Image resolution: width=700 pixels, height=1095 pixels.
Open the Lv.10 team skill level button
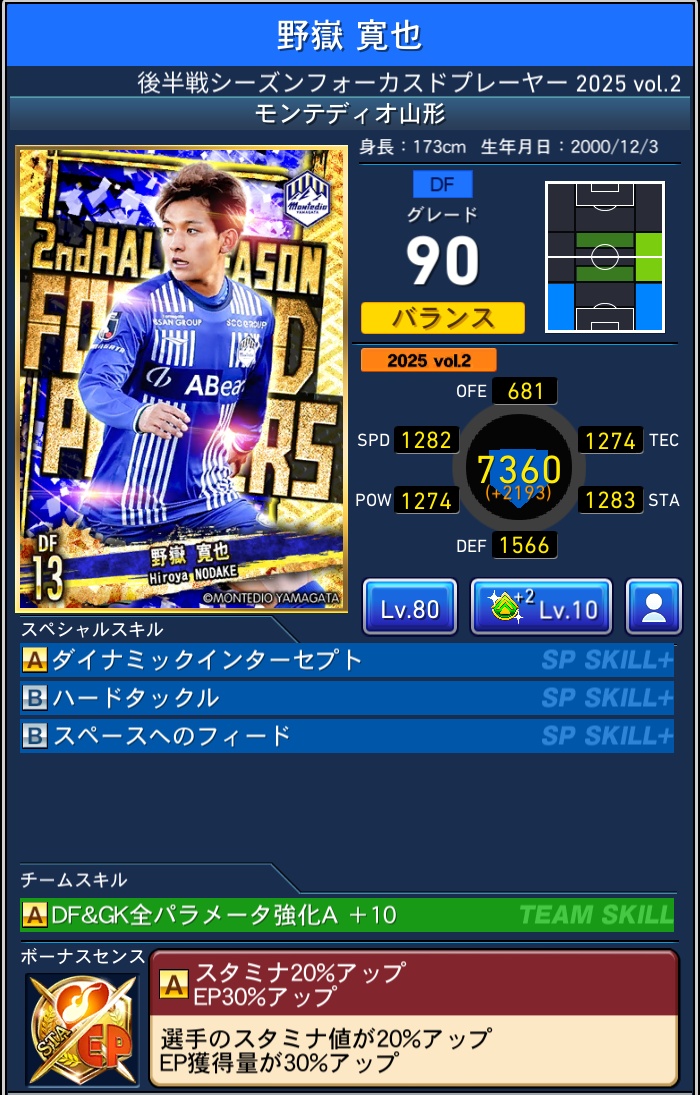(540, 607)
